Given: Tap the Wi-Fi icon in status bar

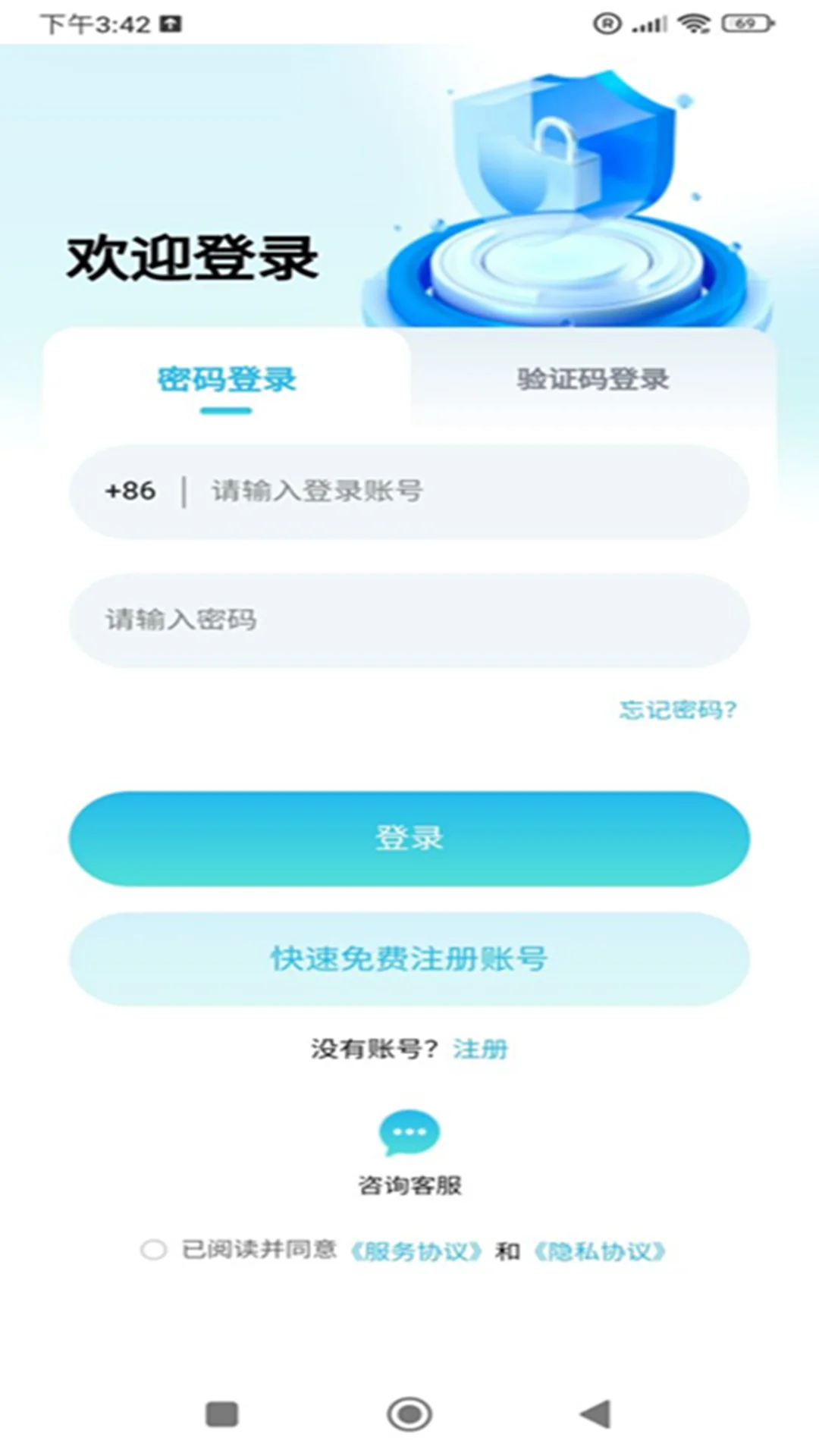Looking at the screenshot, I should pyautogui.click(x=695, y=23).
